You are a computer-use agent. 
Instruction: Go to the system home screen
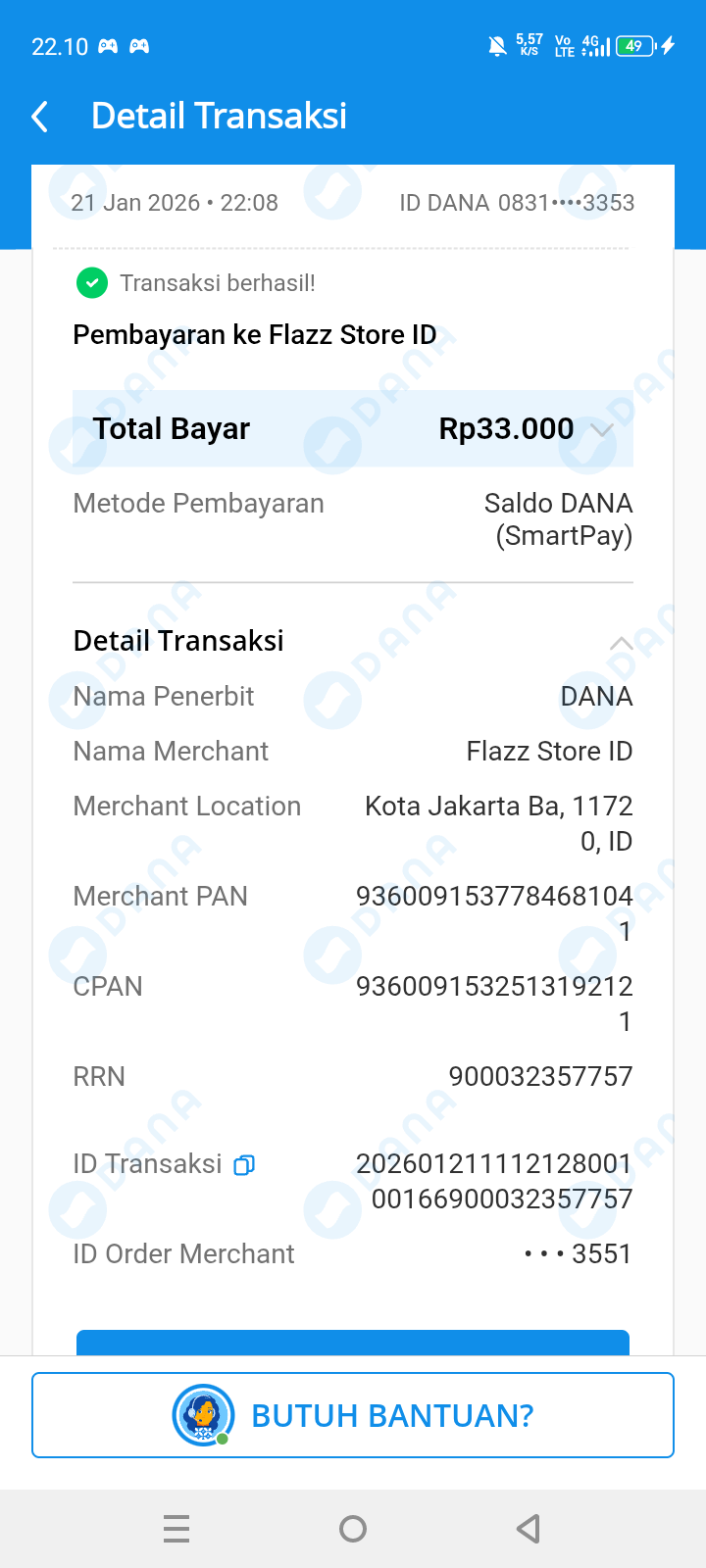click(353, 1529)
